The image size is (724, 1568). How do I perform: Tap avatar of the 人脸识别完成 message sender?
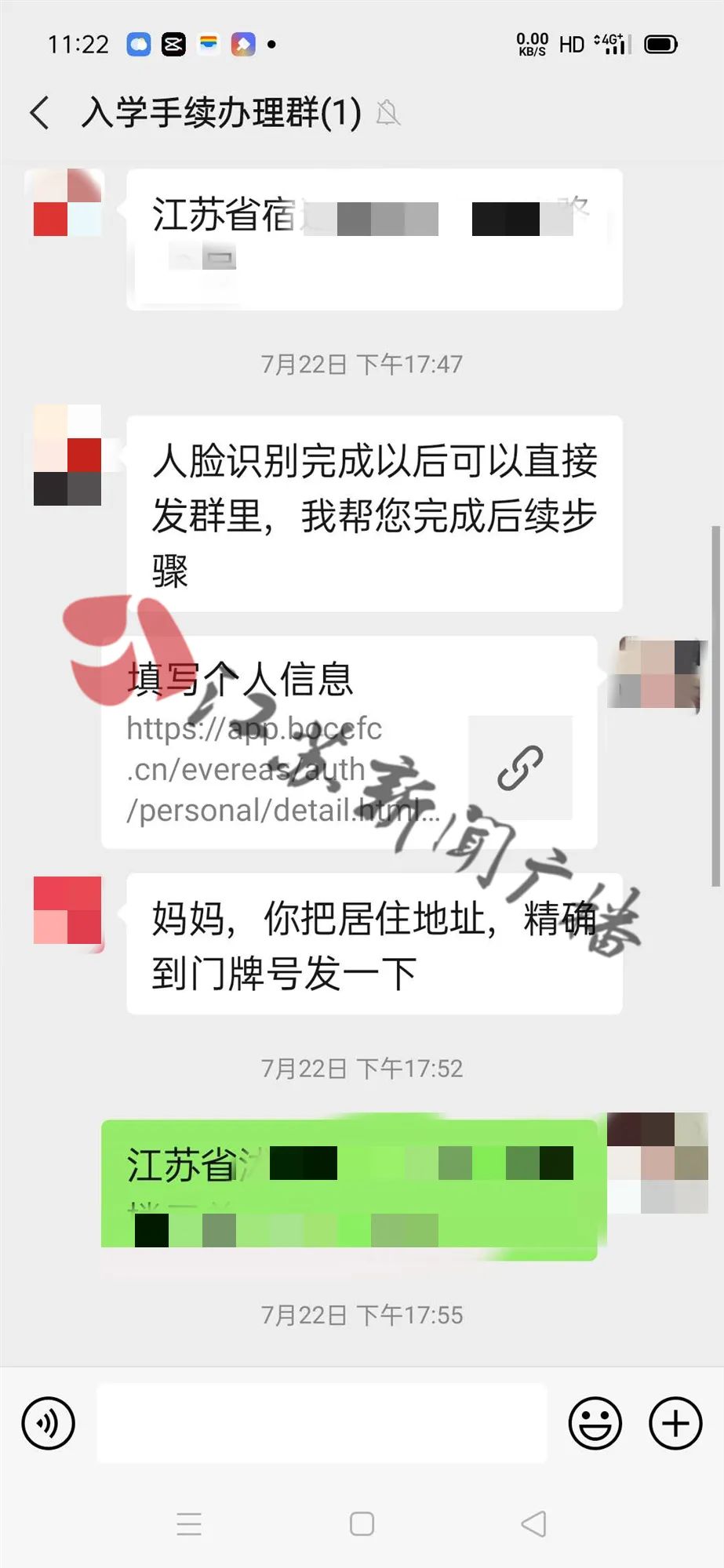(67, 456)
